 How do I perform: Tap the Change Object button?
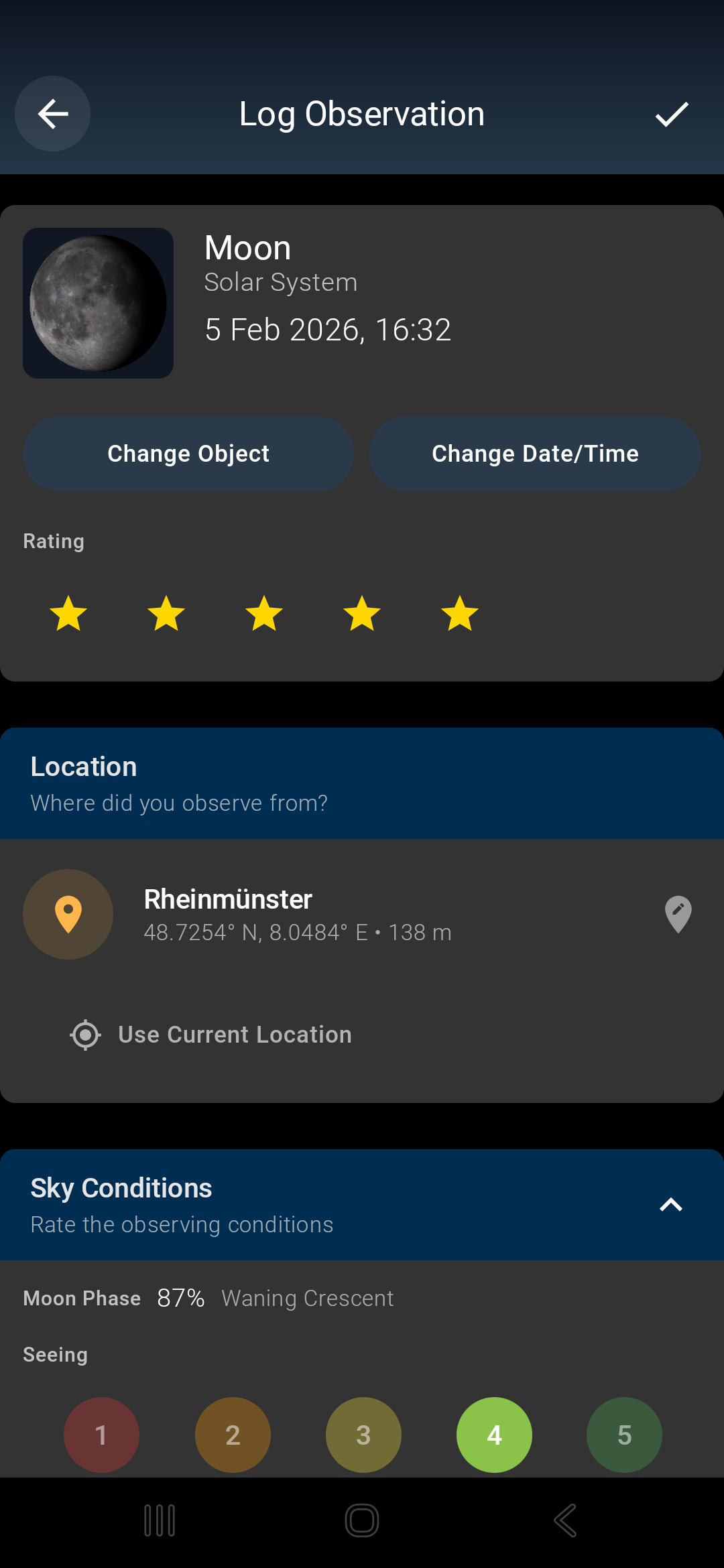(x=188, y=454)
